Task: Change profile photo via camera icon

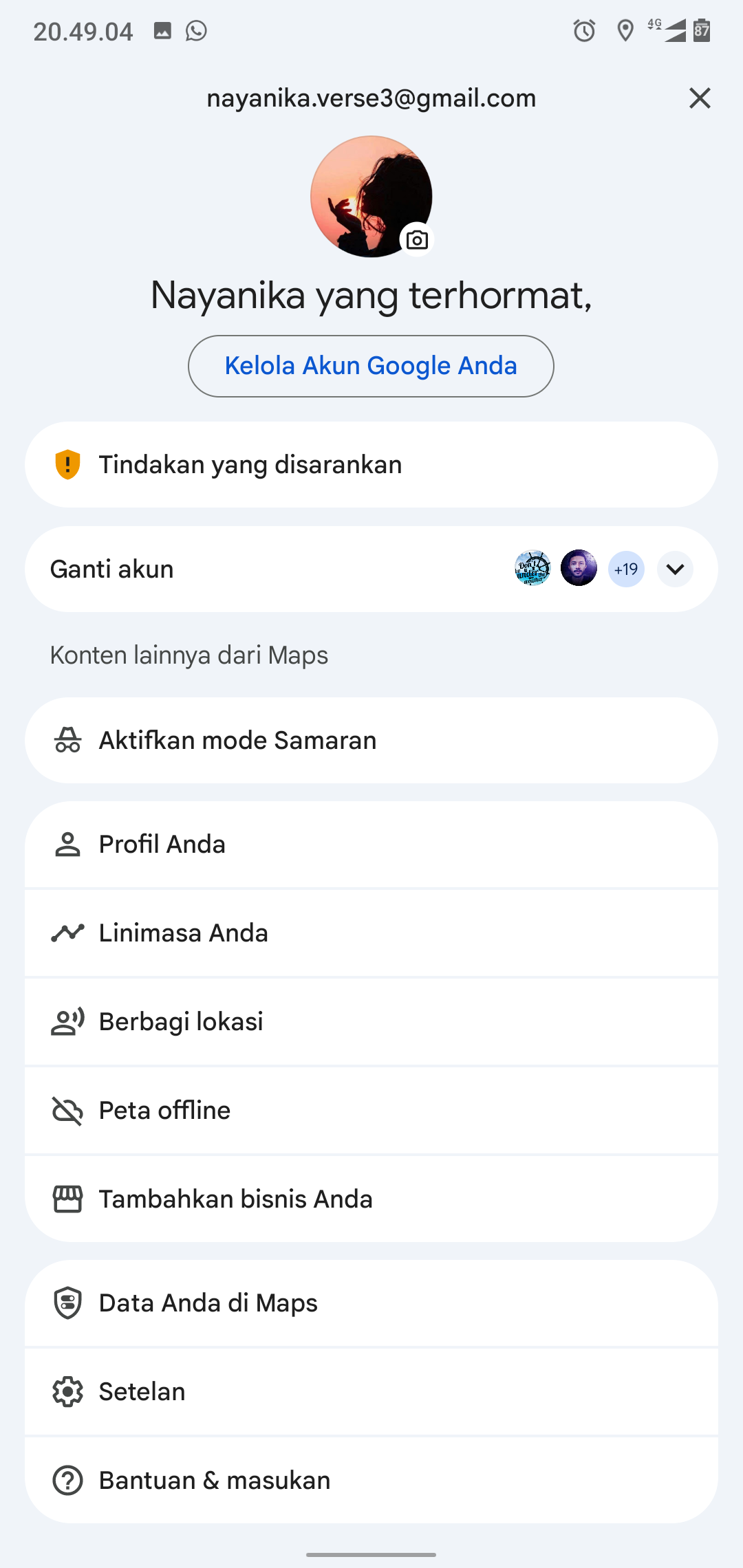Action: coord(417,240)
